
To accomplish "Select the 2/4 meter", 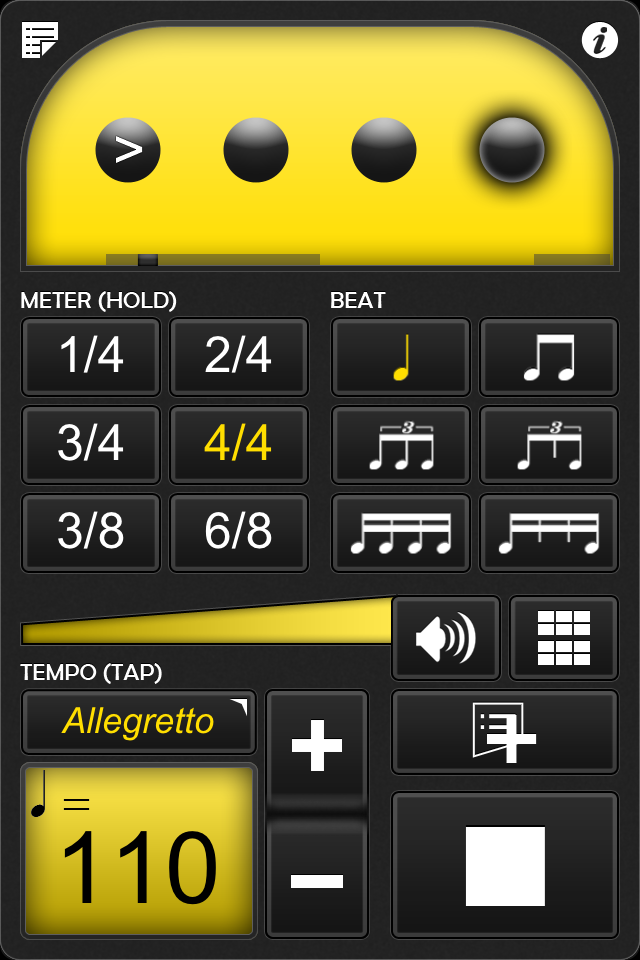I will 238,356.
